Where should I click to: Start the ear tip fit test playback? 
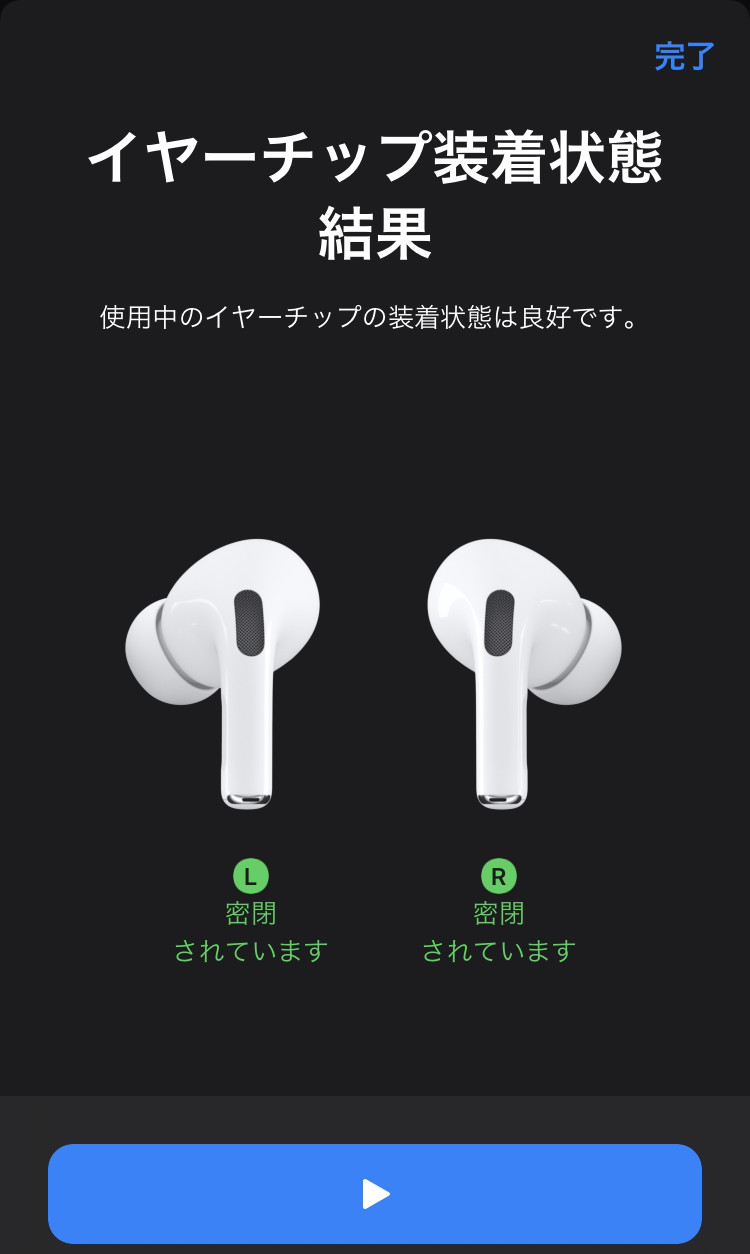tap(375, 1193)
